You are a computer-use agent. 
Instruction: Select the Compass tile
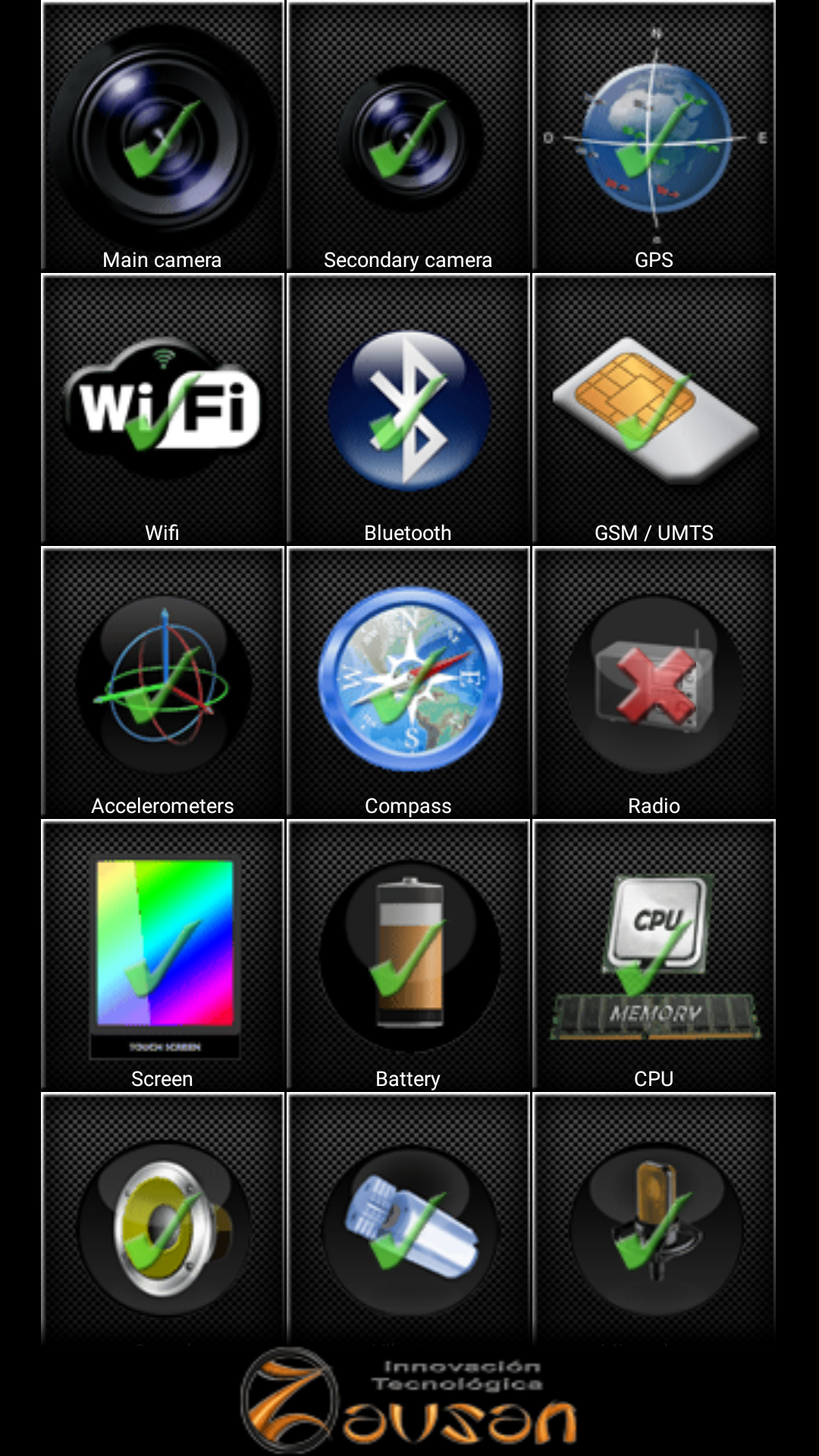coord(408,682)
